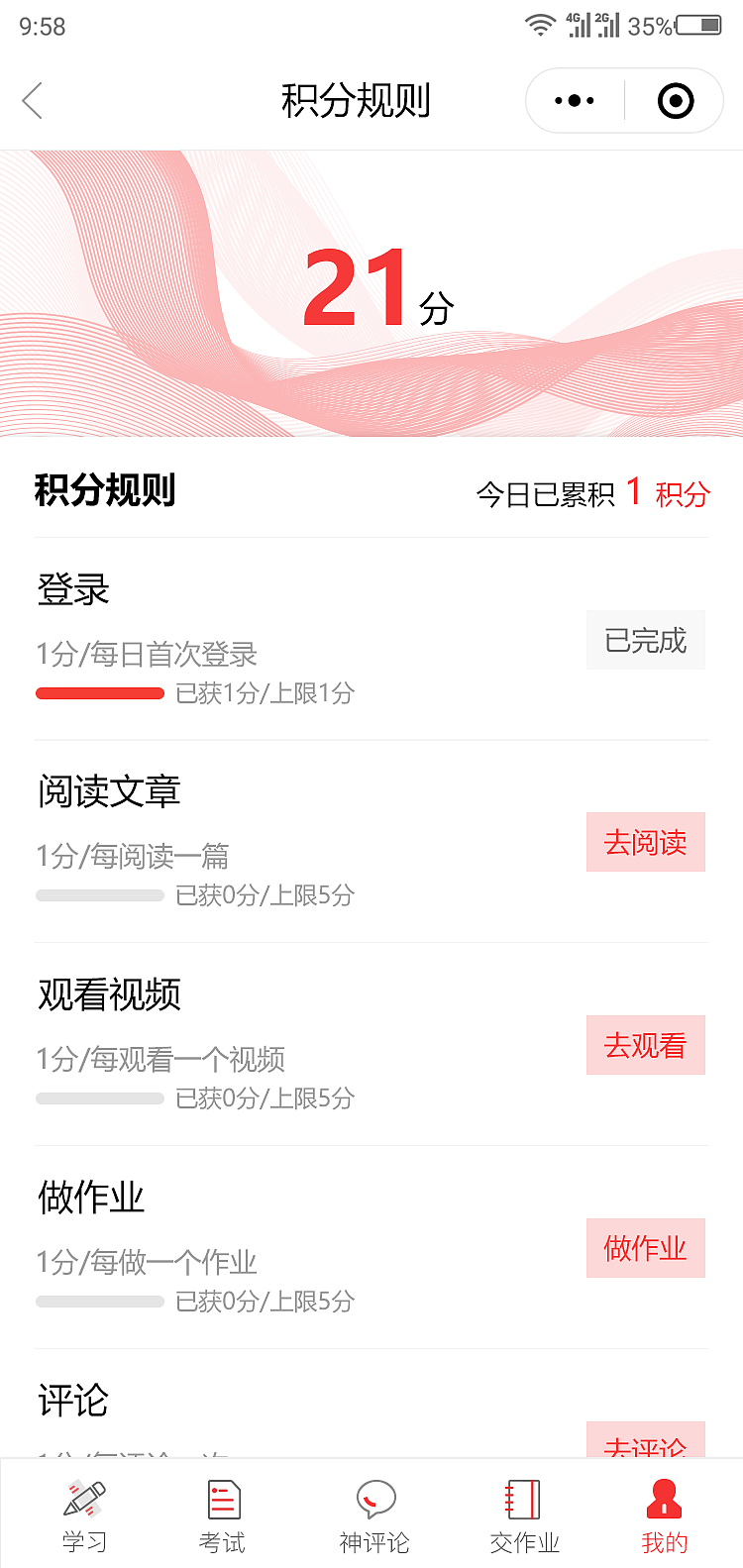Open the 学习 (Study) tab icon
Screen dimensions: 743x1568
click(x=85, y=1499)
